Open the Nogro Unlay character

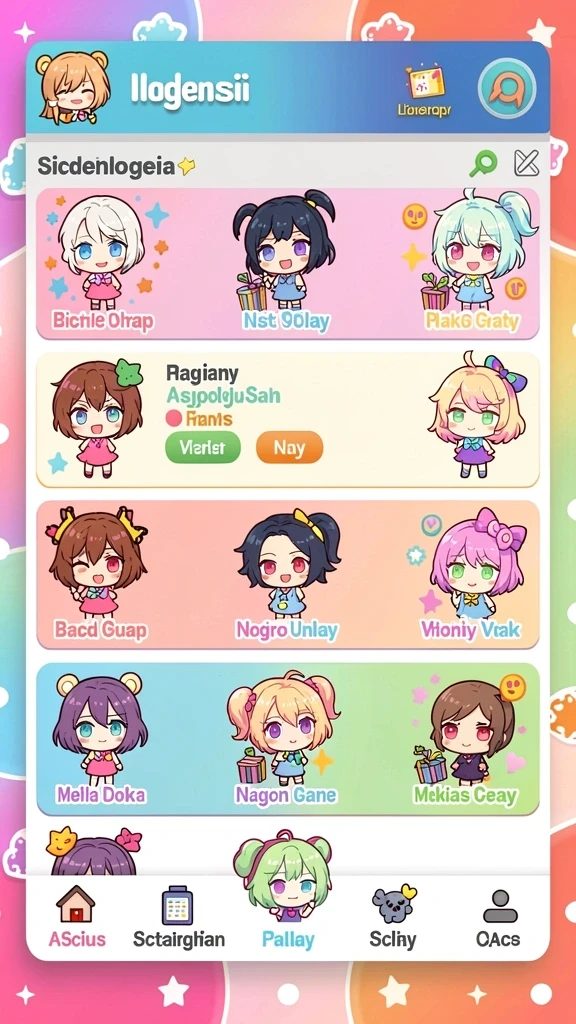click(287, 573)
